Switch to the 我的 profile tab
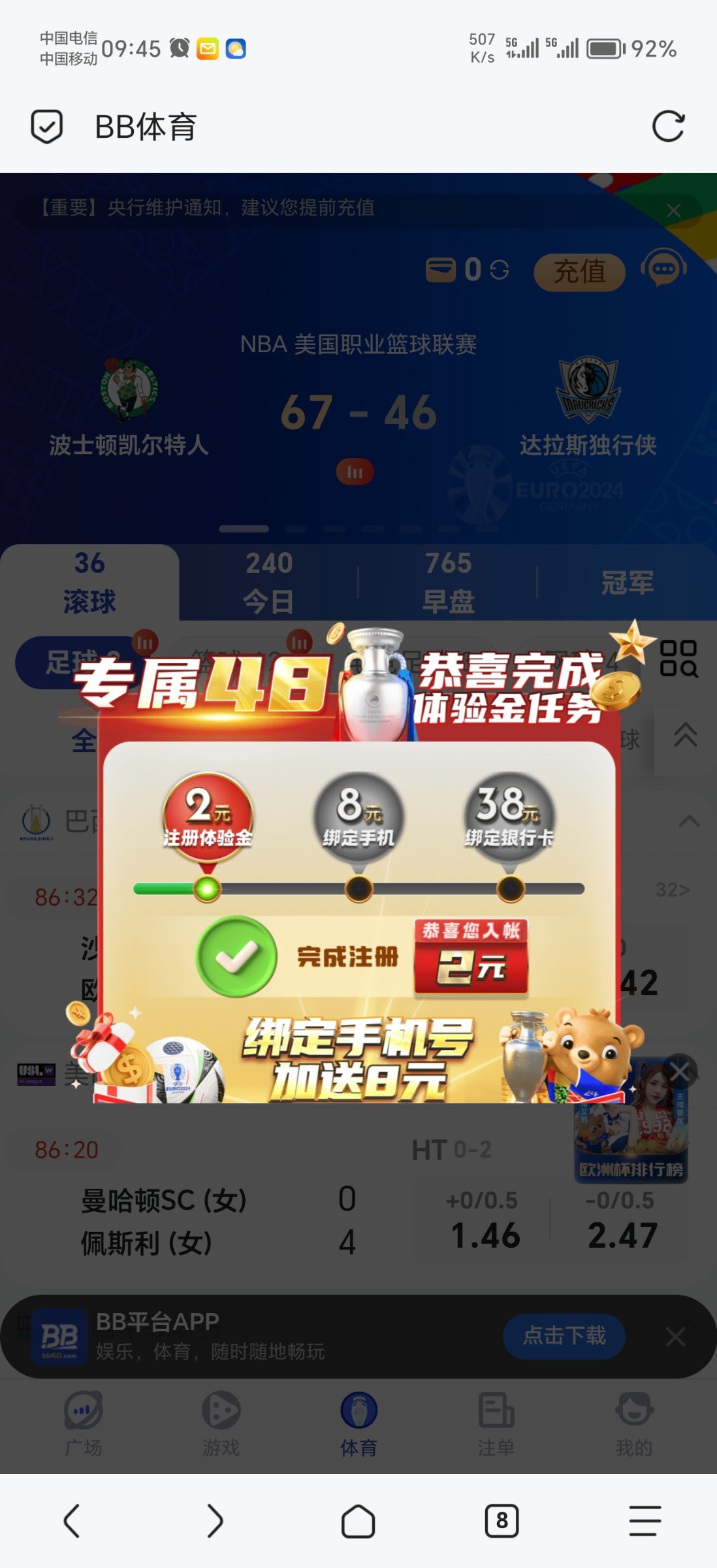The height and width of the screenshot is (1568, 717). 633,1424
